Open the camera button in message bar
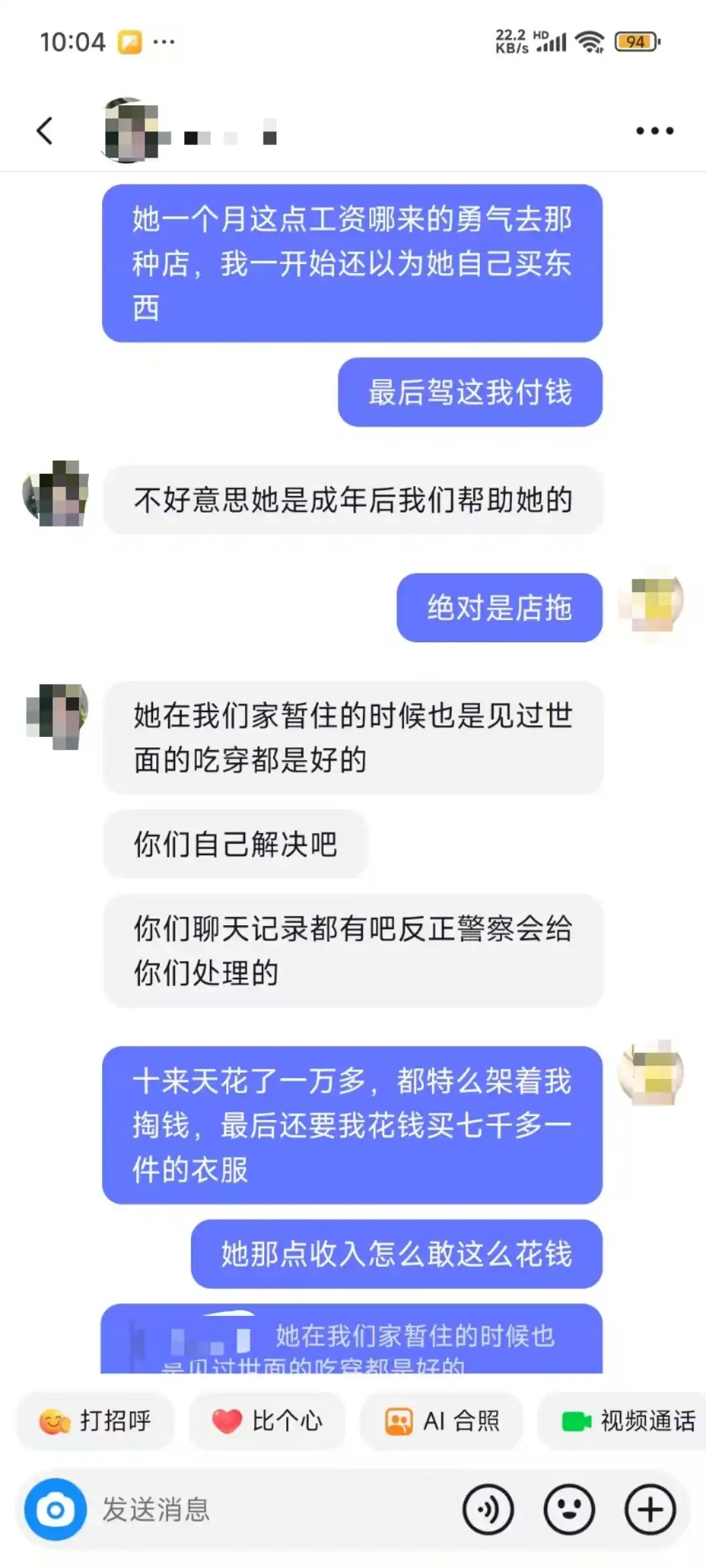The width and height of the screenshot is (706, 1568). 56,1510
